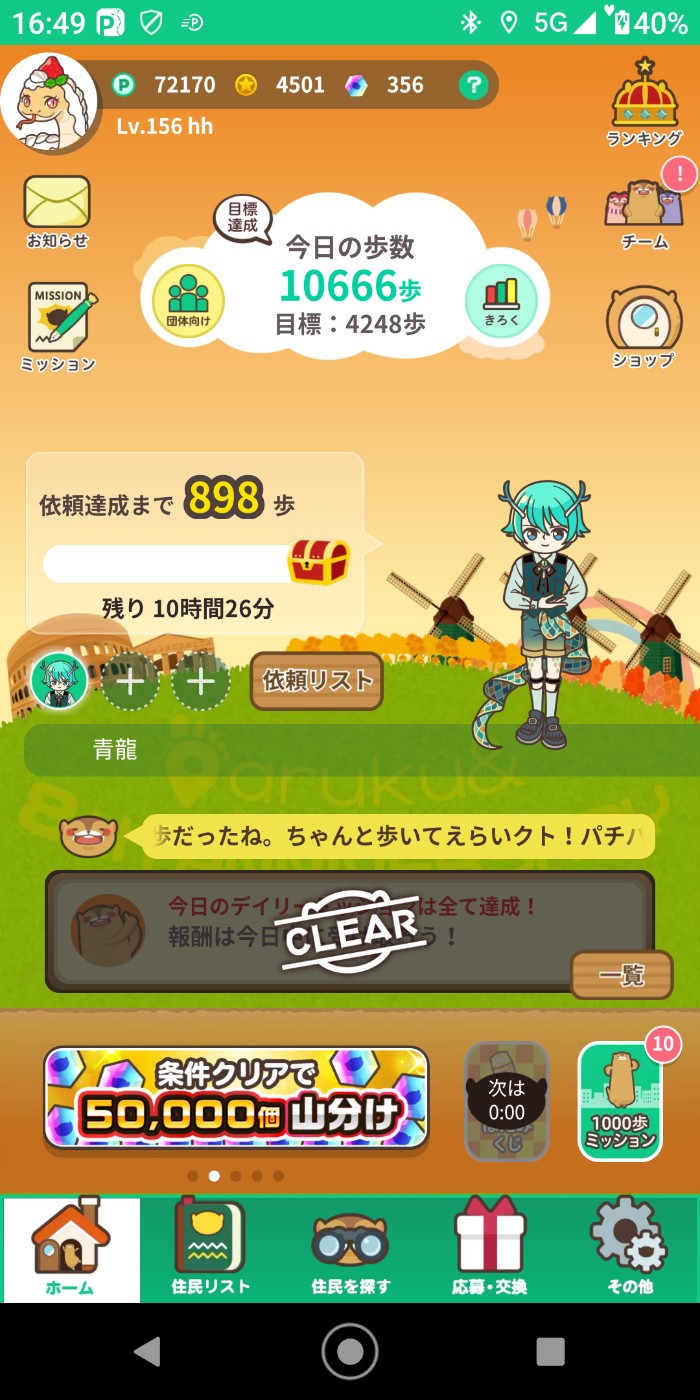Screen dimensions: 700x1400
Task: Open the ランキング crown
Action: (645, 102)
